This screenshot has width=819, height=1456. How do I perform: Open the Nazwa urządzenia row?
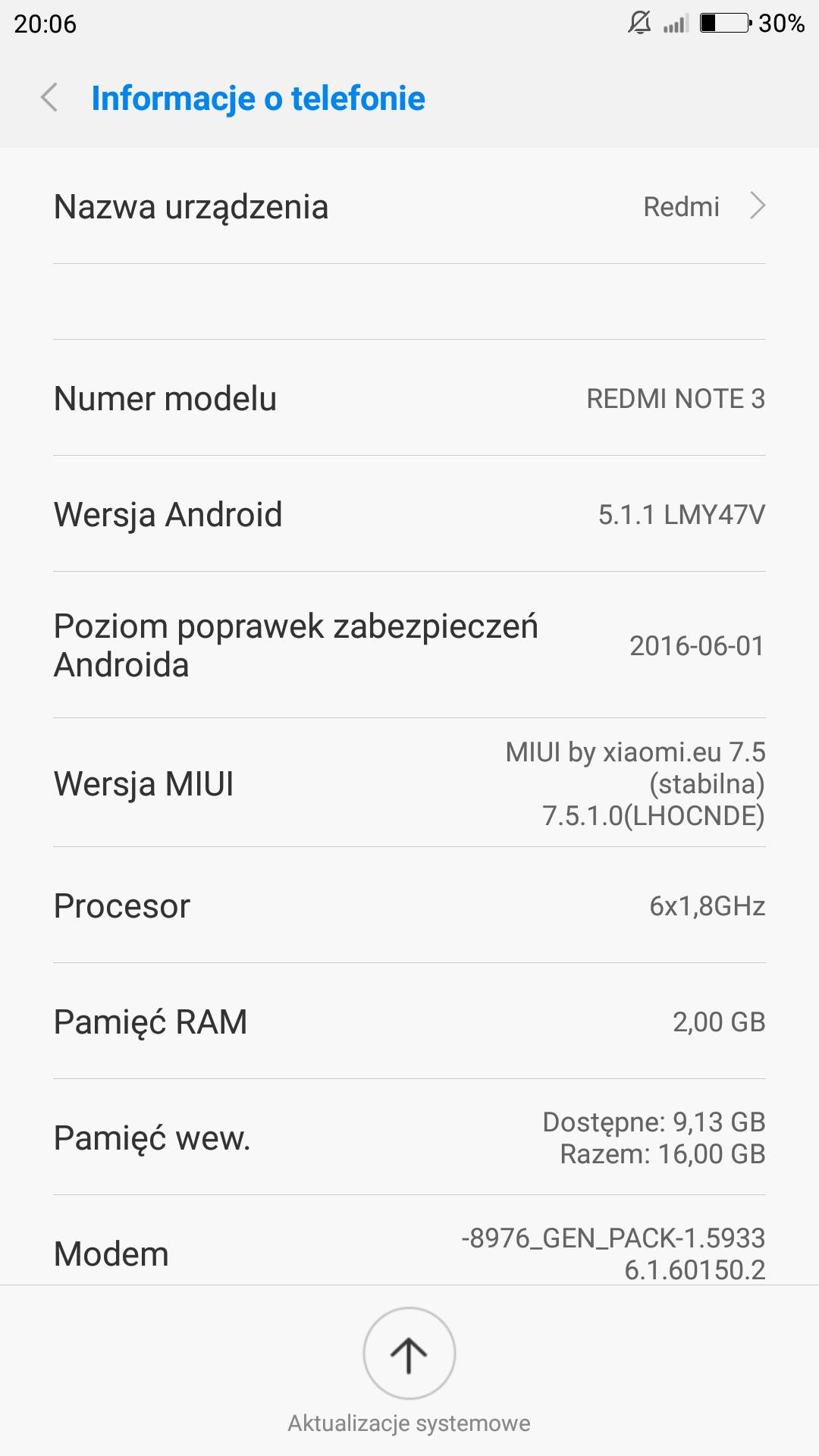pos(409,206)
